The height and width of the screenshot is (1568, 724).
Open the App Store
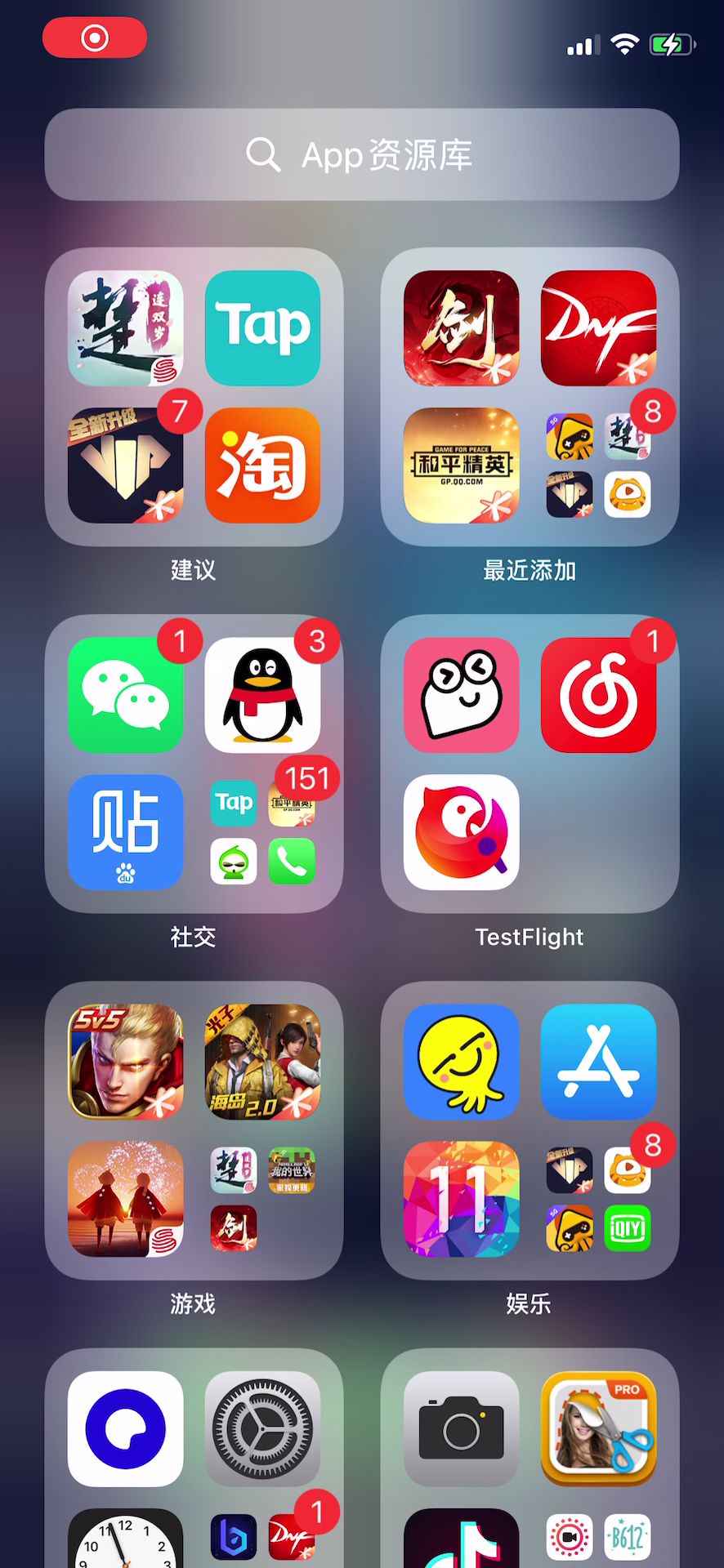pyautogui.click(x=598, y=1061)
